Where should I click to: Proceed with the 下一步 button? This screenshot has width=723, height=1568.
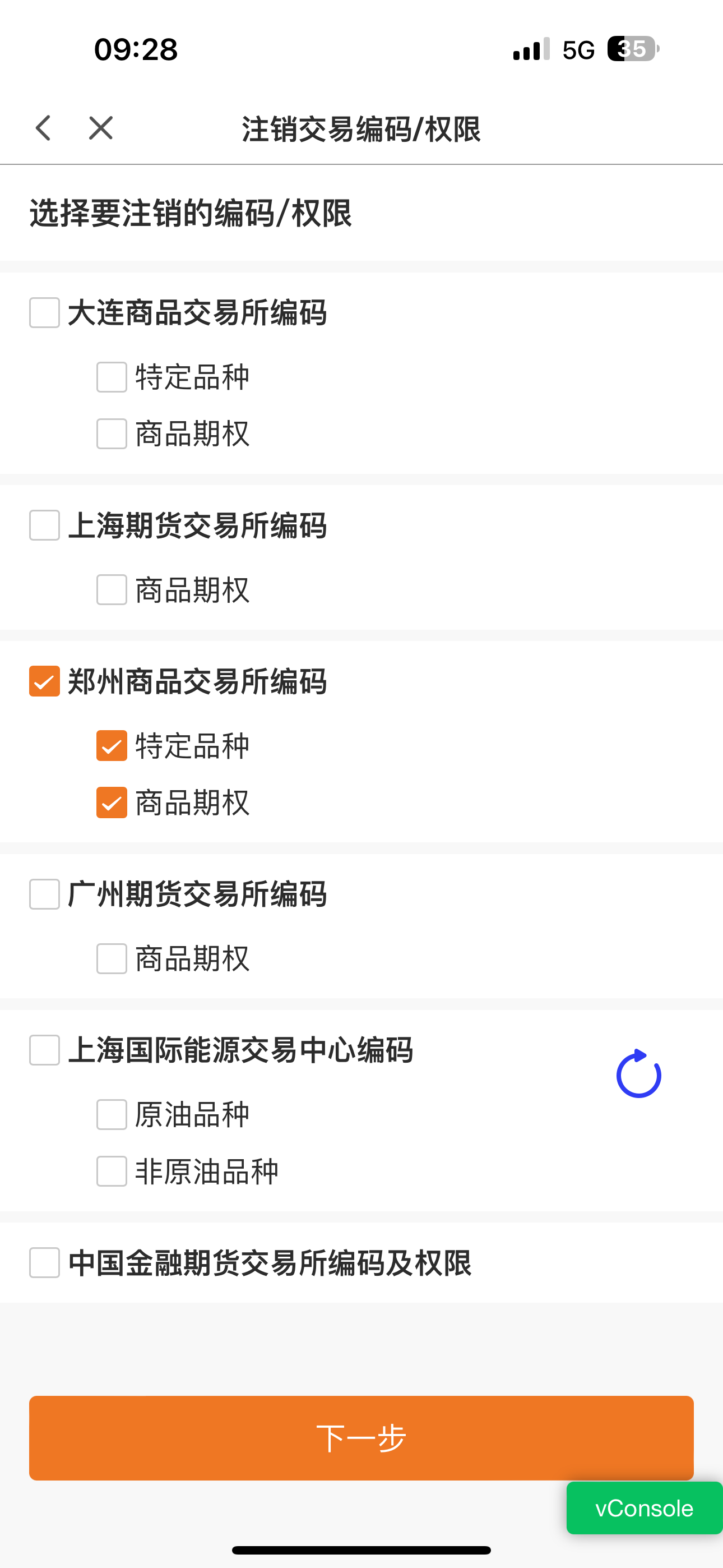coord(361,1438)
